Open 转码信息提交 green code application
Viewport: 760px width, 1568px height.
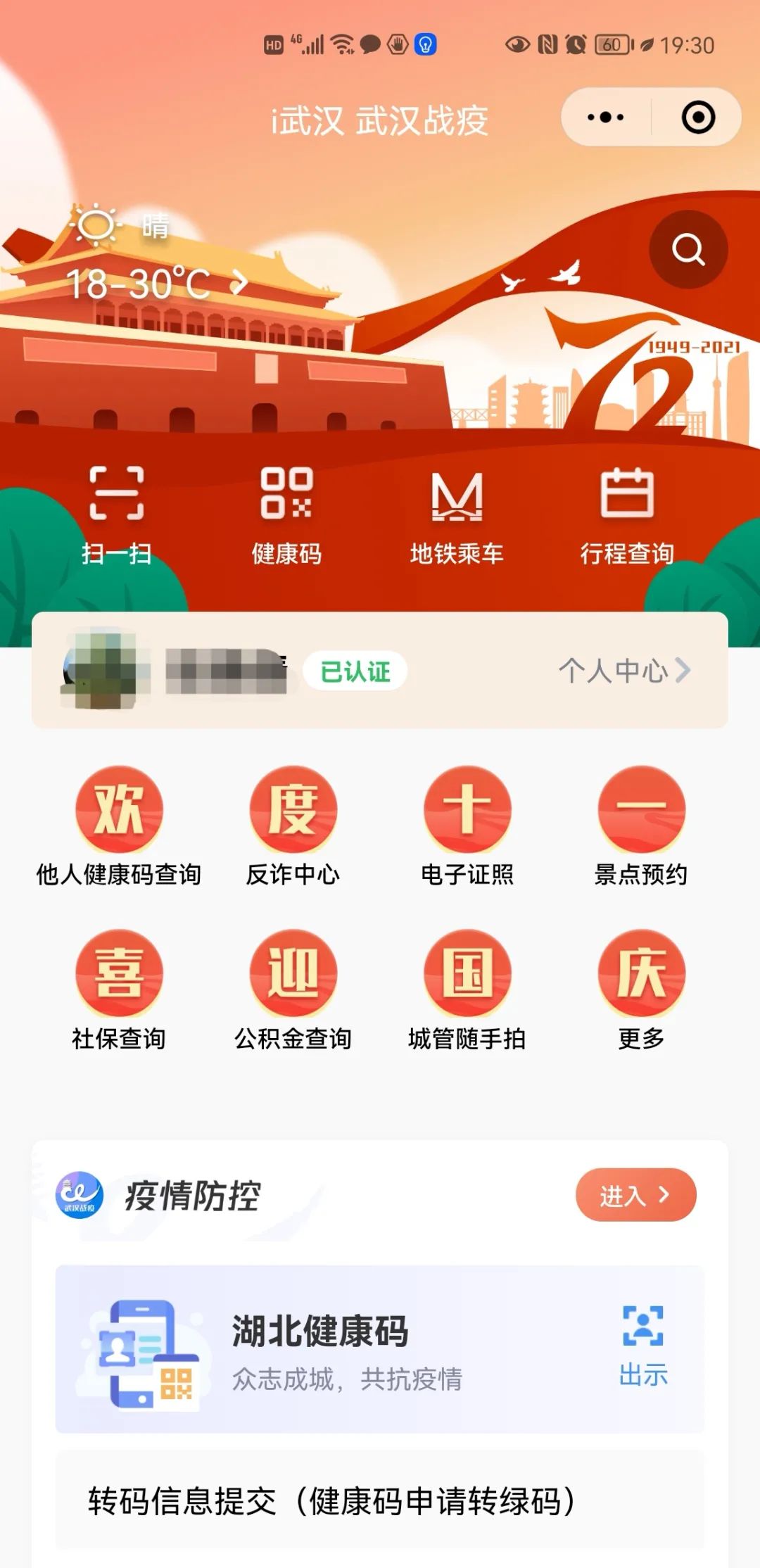331,1500
